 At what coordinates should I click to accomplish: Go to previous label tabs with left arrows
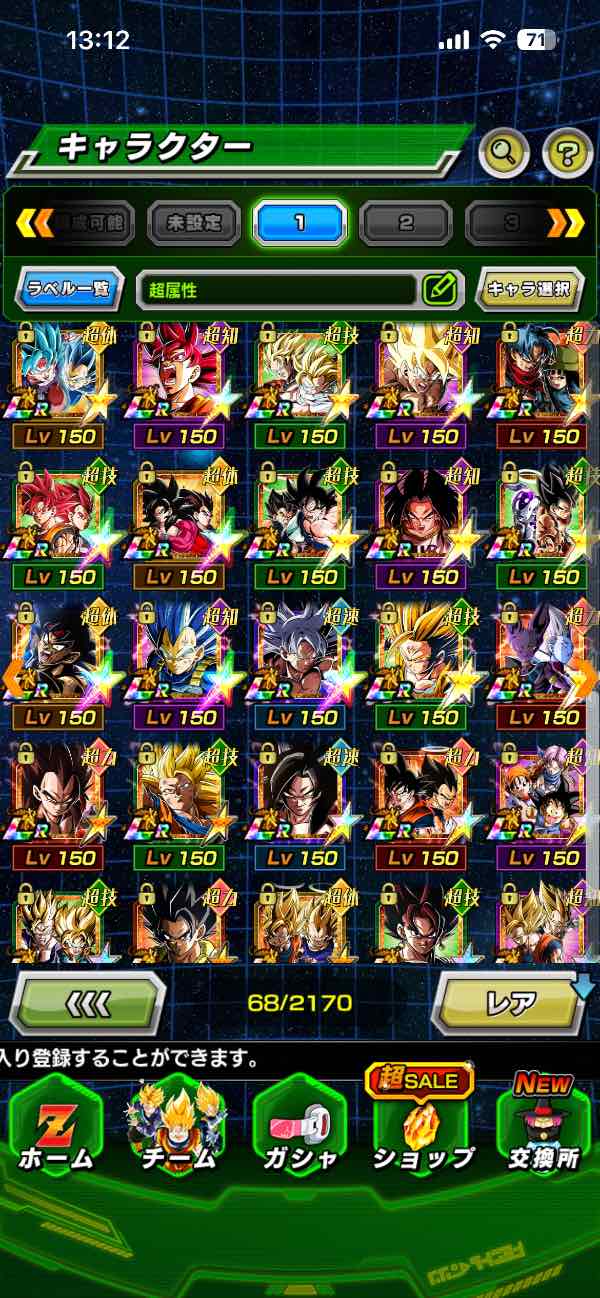click(x=34, y=222)
